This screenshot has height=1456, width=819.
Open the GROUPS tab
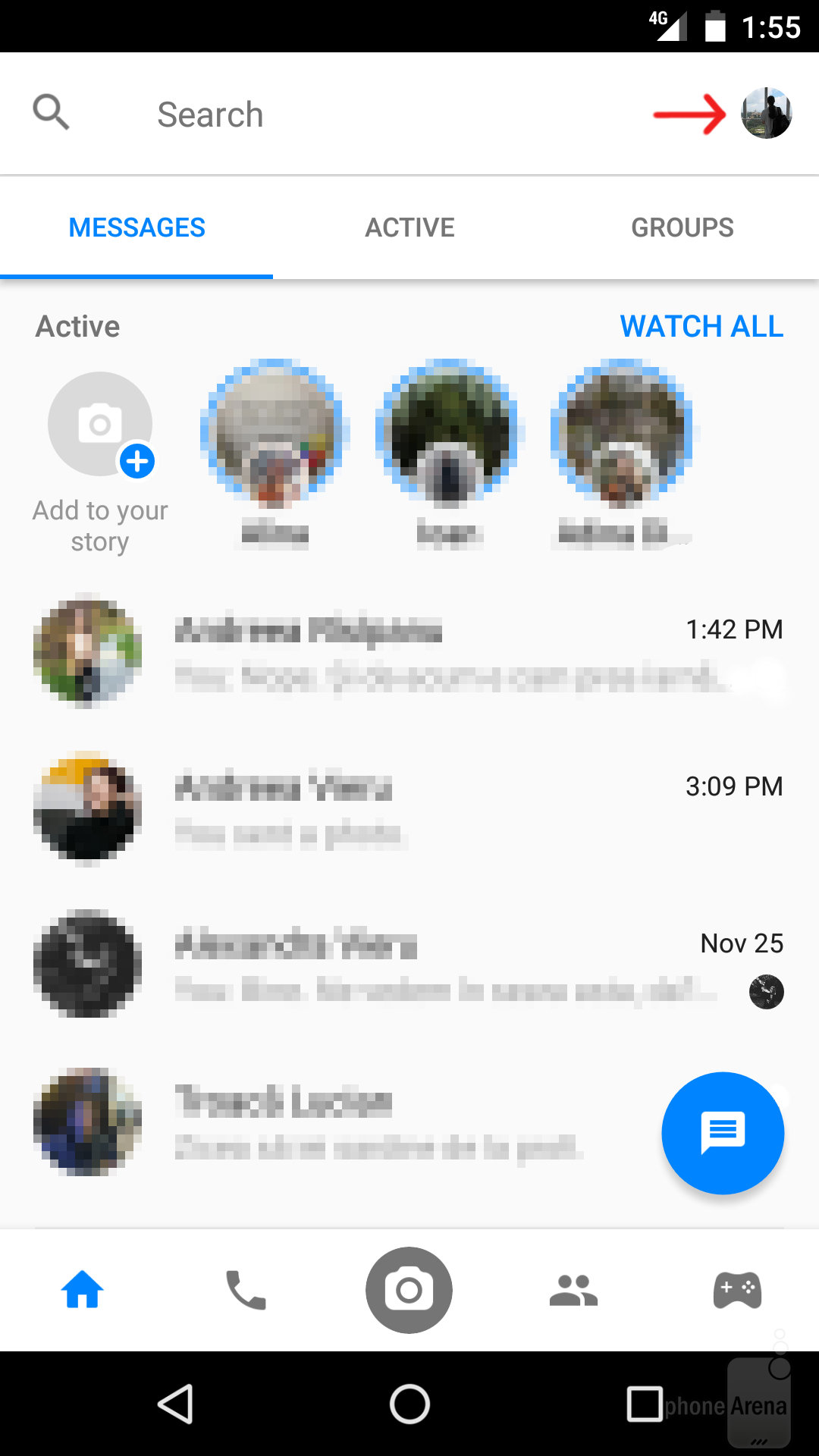click(682, 227)
